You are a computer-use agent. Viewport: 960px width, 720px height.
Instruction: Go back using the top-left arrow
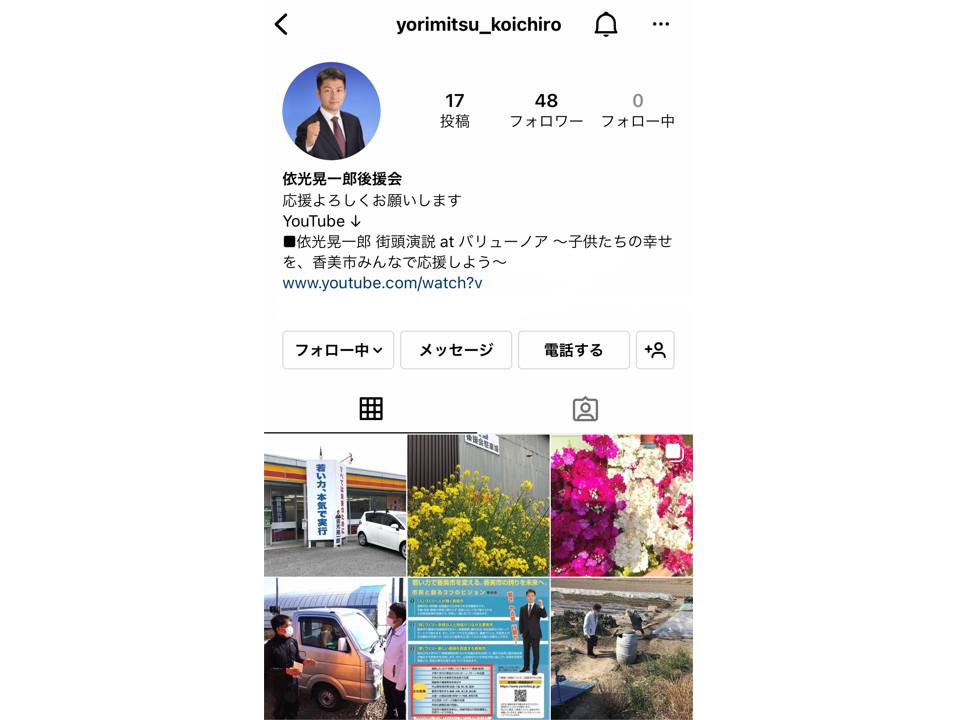(281, 25)
